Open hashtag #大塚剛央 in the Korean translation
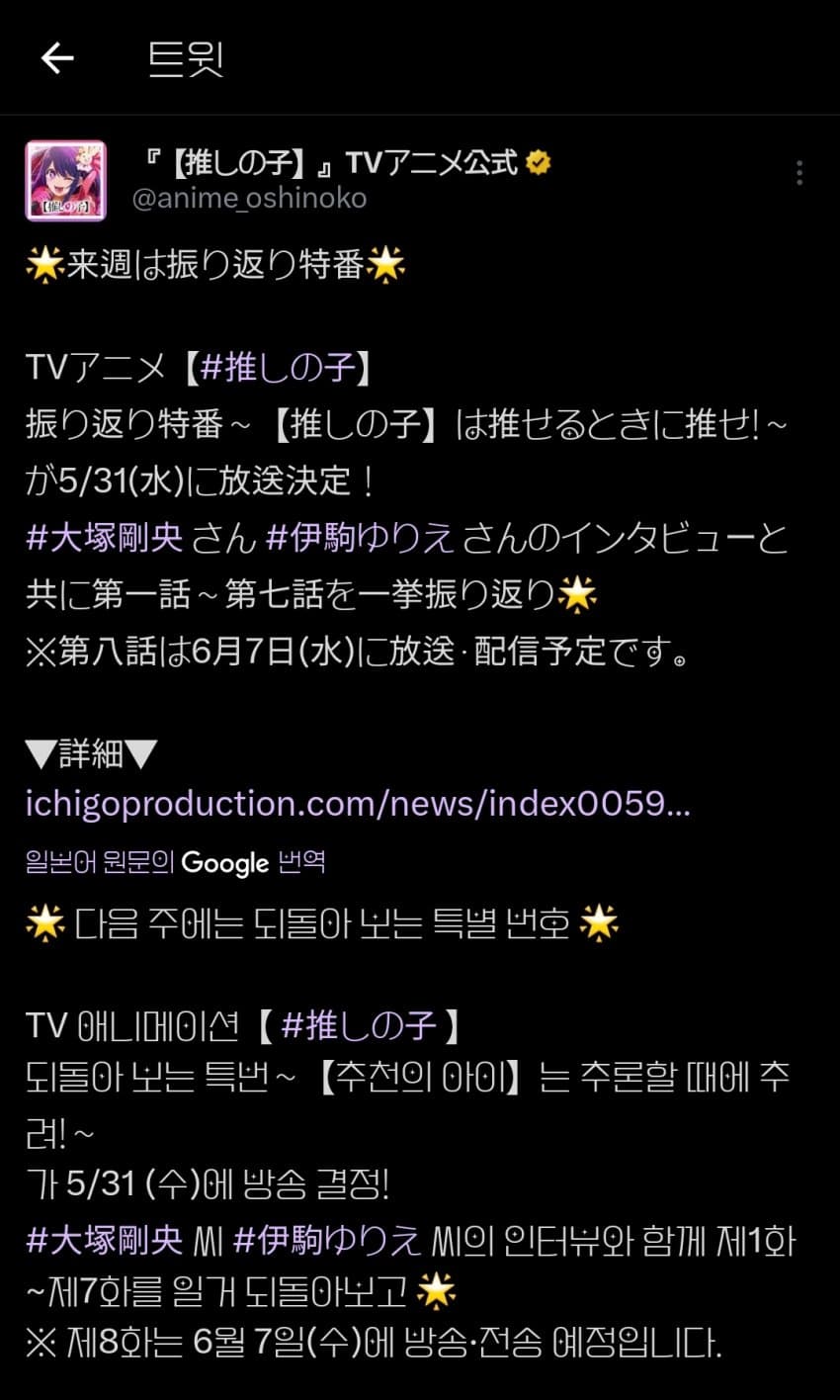The width and height of the screenshot is (840, 1400). 105,1240
